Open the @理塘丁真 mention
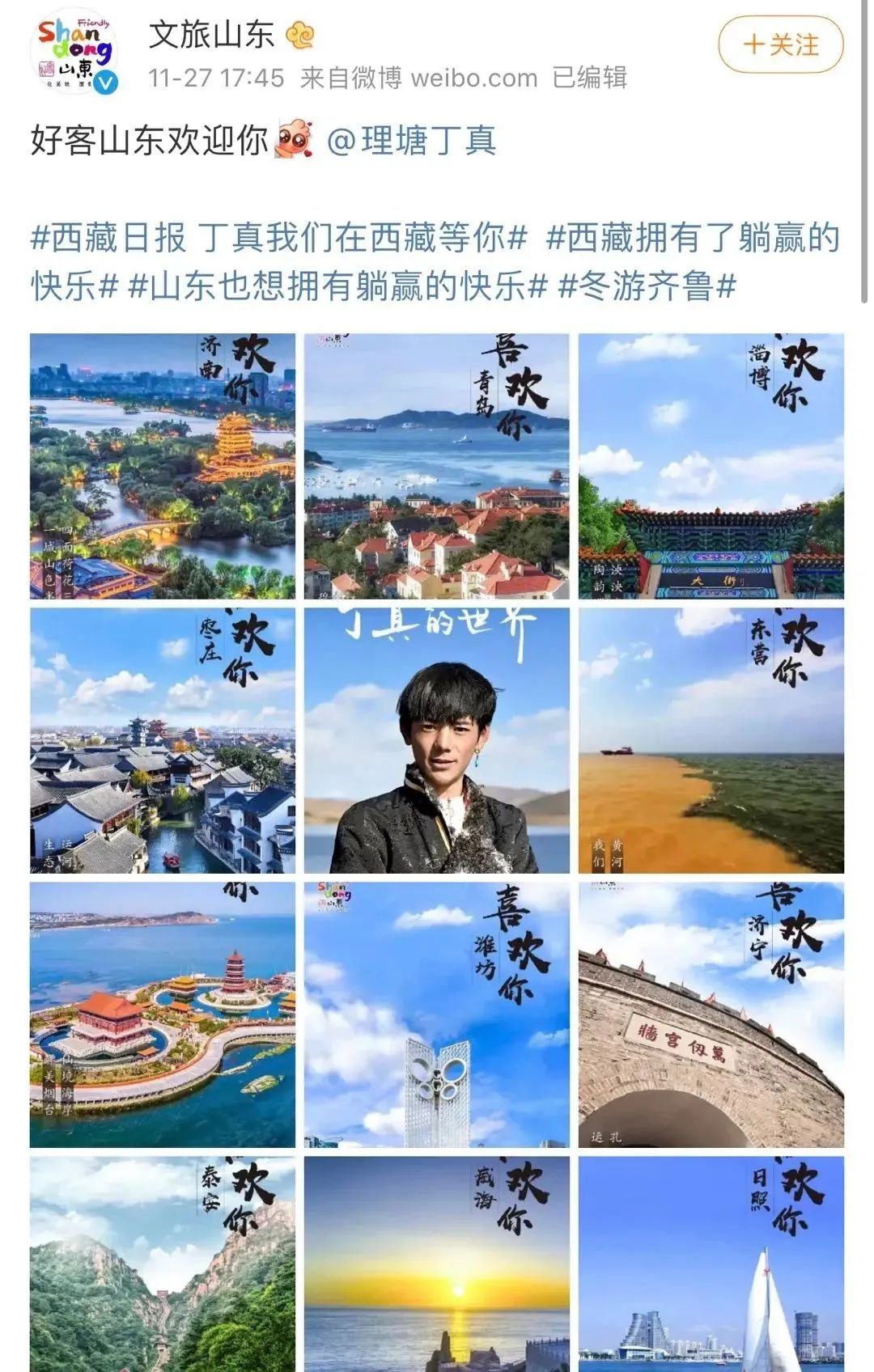The width and height of the screenshot is (874, 1372). point(411,141)
